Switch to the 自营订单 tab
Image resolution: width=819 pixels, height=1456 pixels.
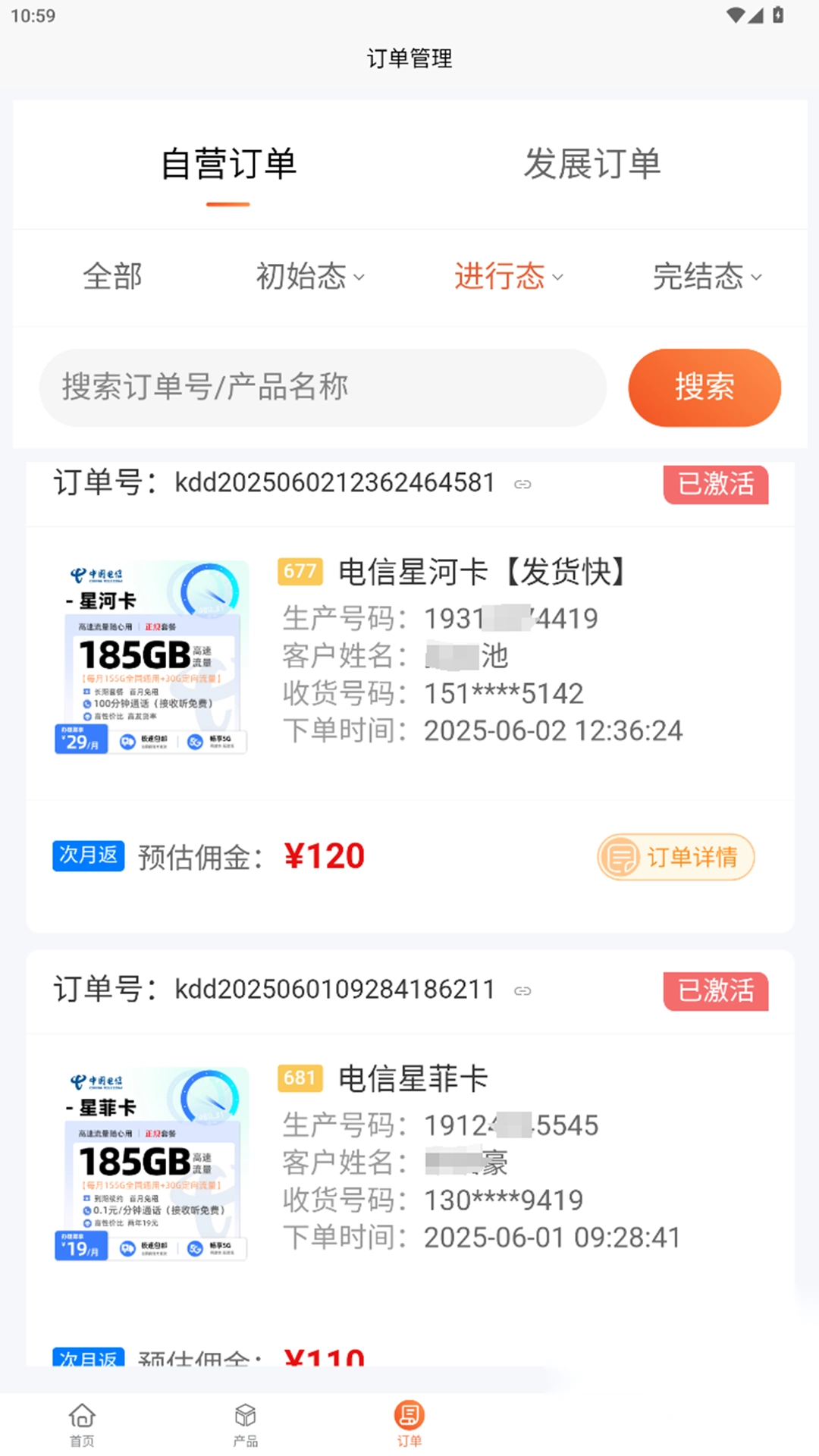tap(227, 164)
